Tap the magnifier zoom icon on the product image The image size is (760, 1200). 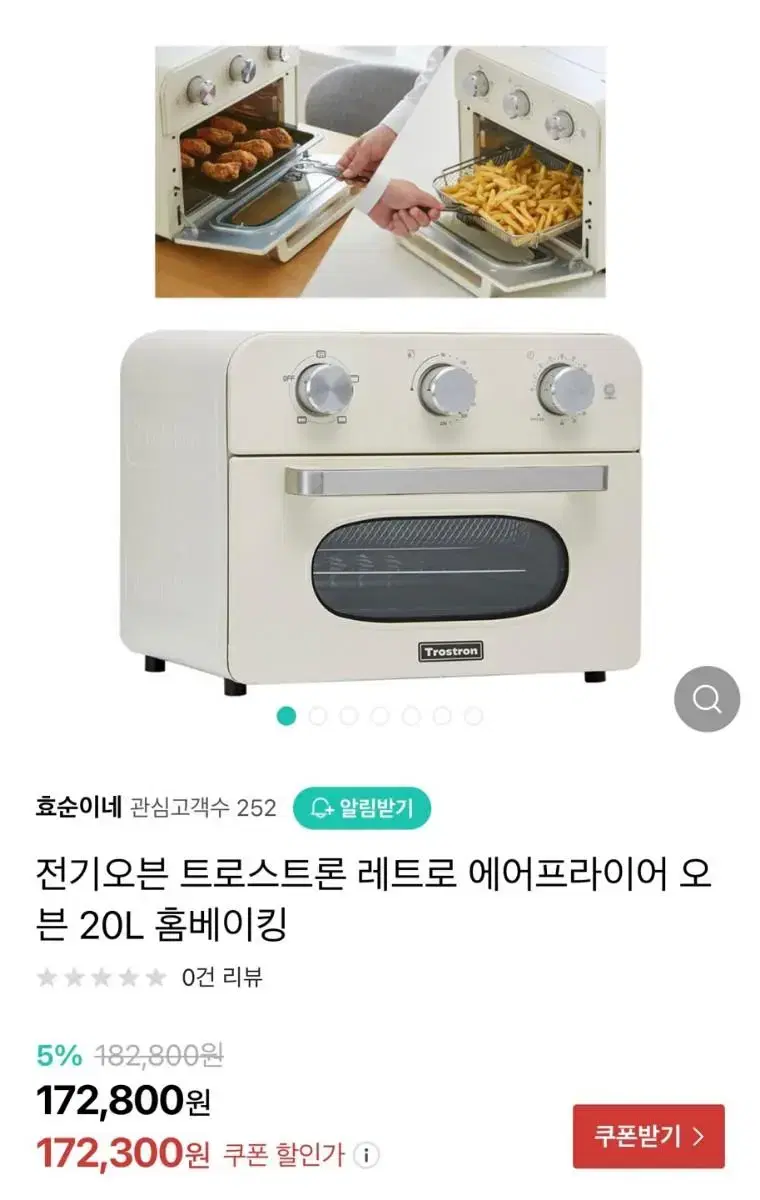click(x=705, y=699)
